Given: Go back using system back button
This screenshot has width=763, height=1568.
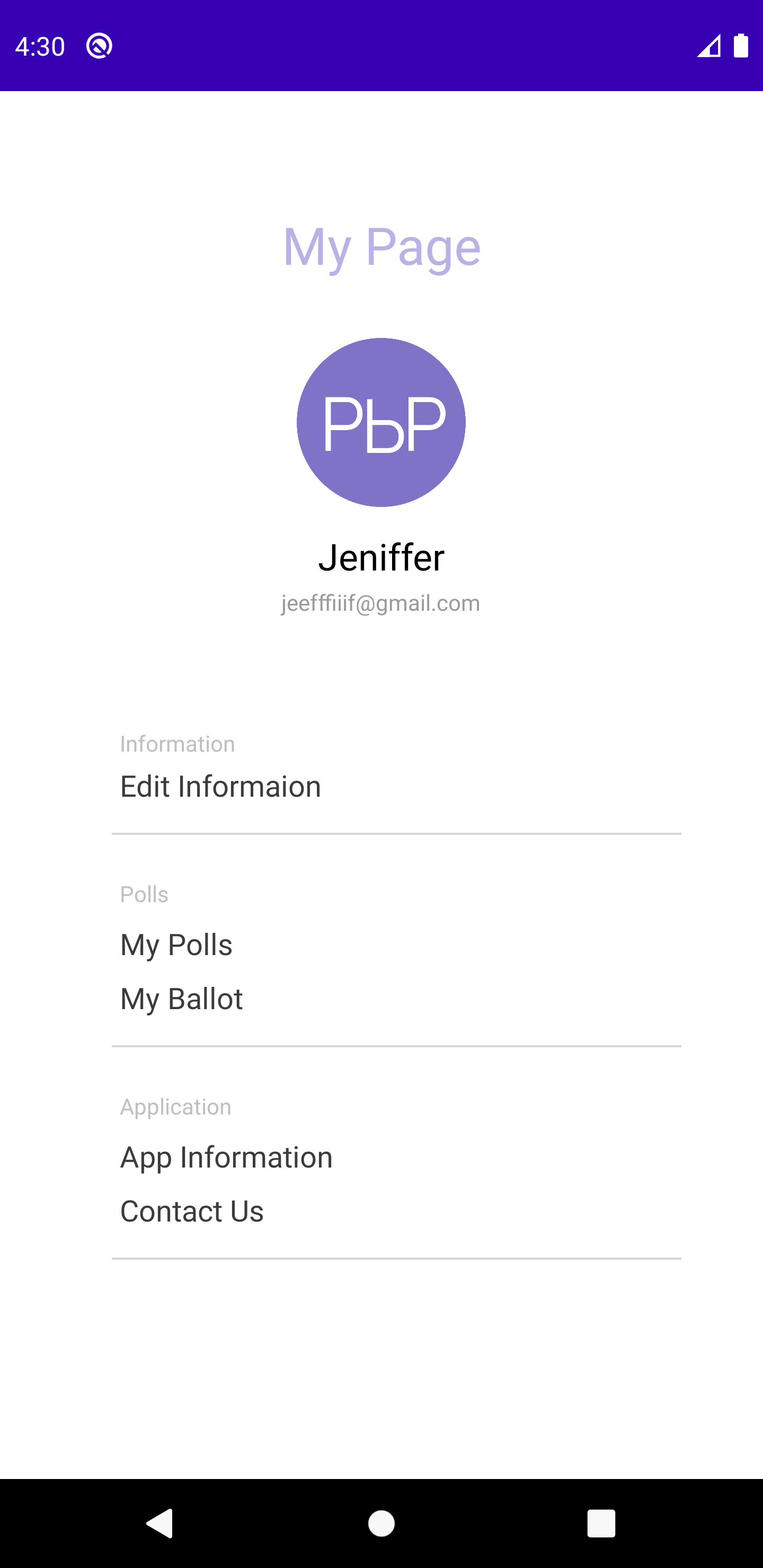Looking at the screenshot, I should click(159, 1524).
